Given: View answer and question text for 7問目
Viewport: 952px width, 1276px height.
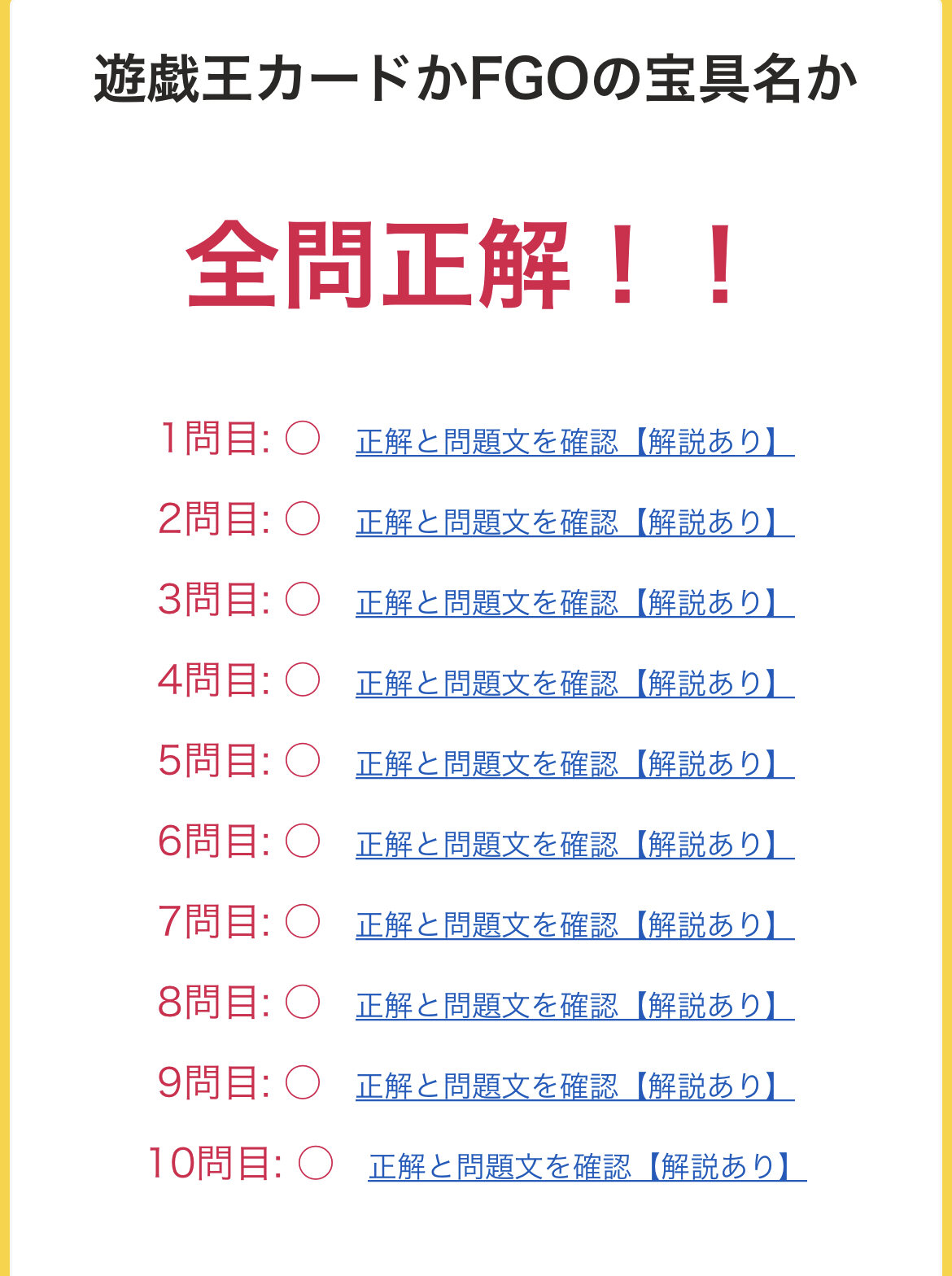Looking at the screenshot, I should pyautogui.click(x=574, y=925).
